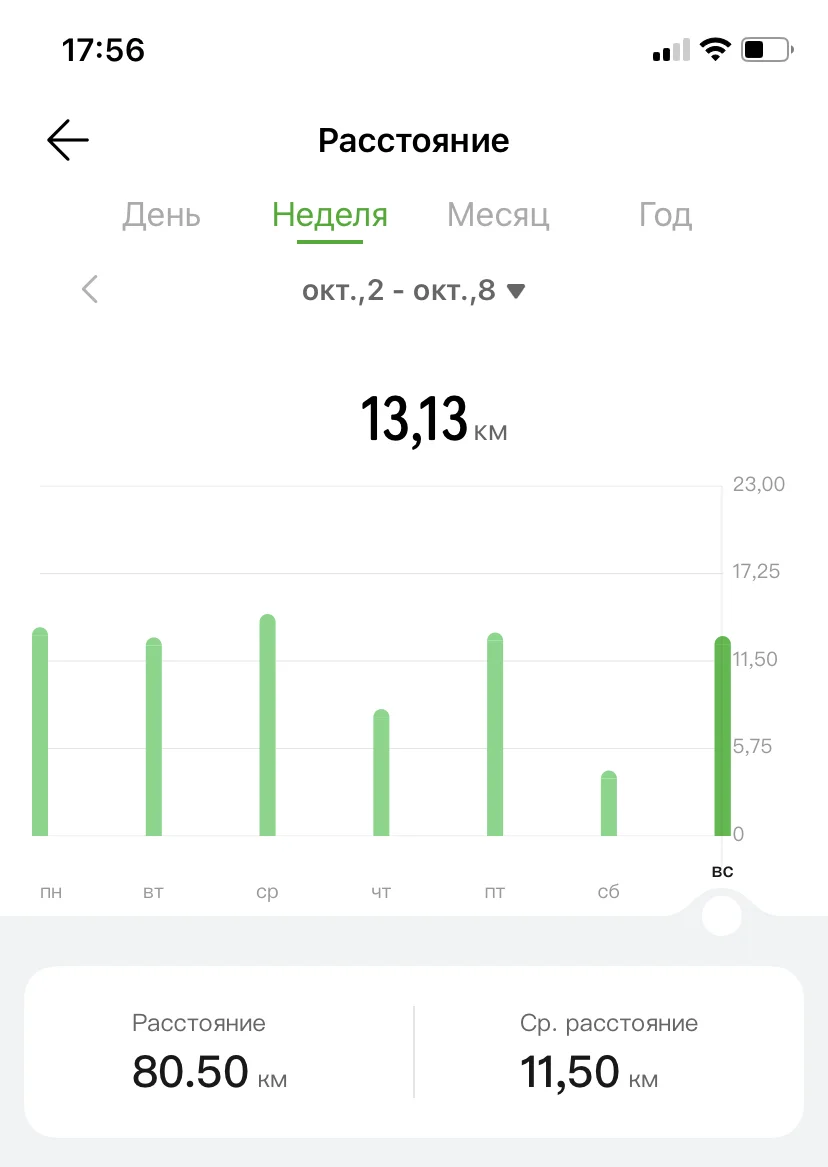Switch to the День tab
The height and width of the screenshot is (1167, 828).
161,215
